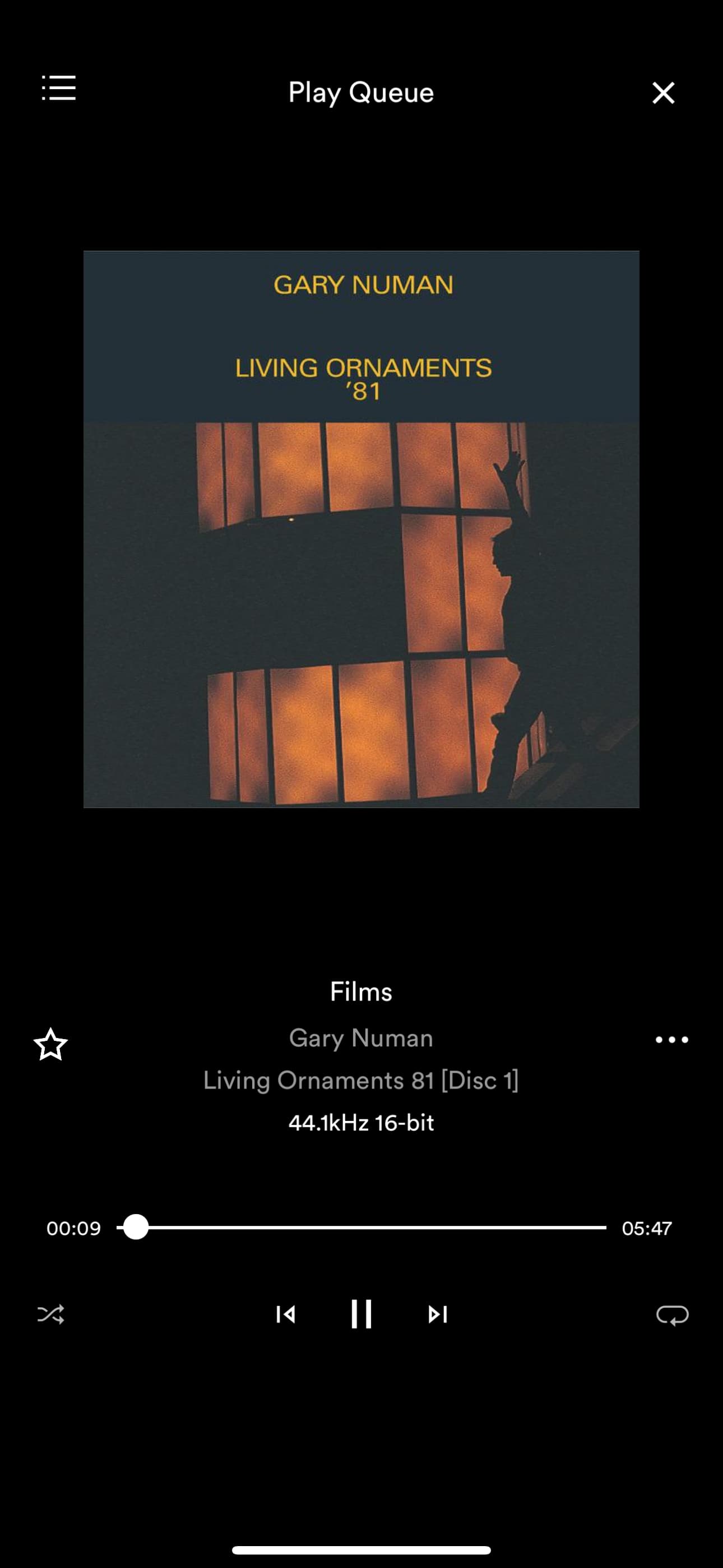Open the play queue list icon
This screenshot has height=1568, width=723.
58,88
